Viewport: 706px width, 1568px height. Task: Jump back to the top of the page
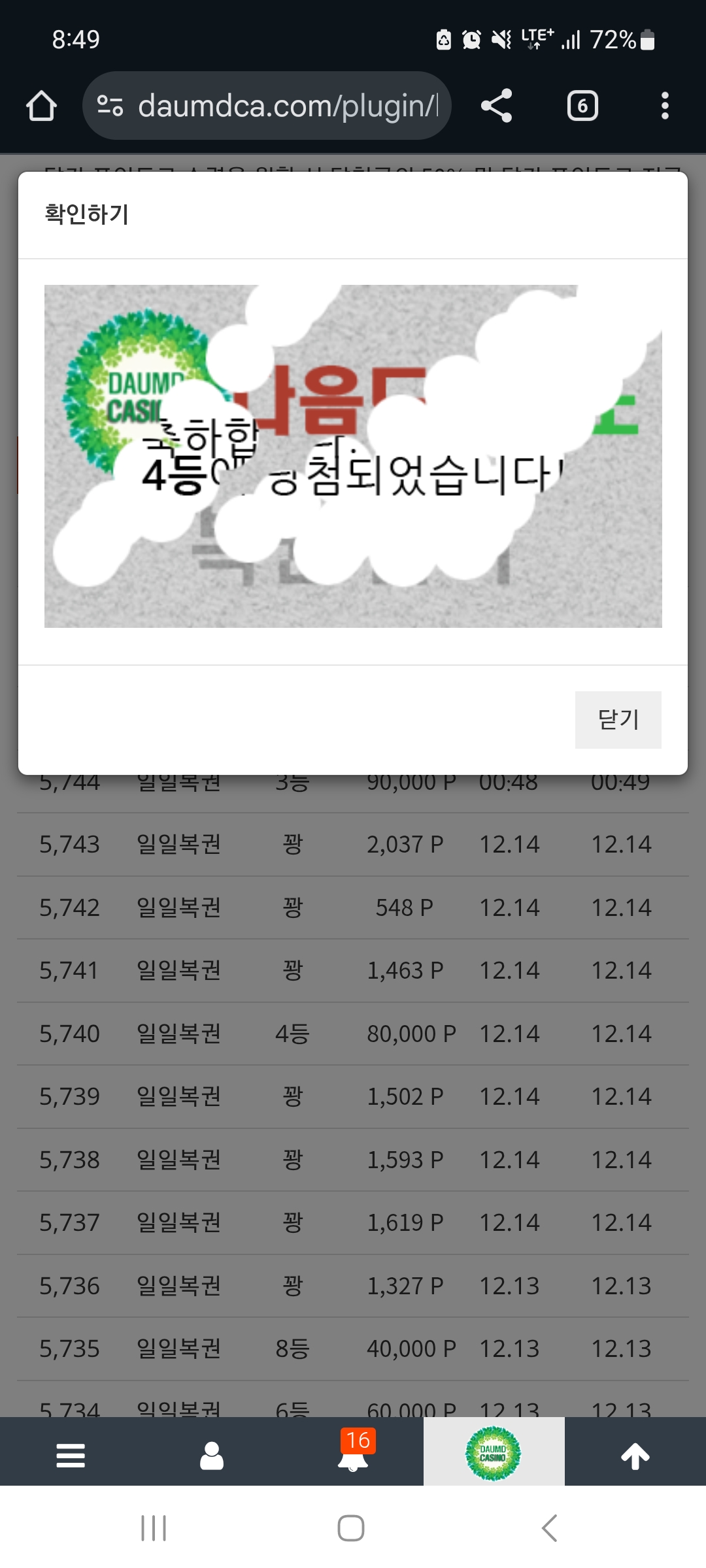pyautogui.click(x=635, y=1455)
